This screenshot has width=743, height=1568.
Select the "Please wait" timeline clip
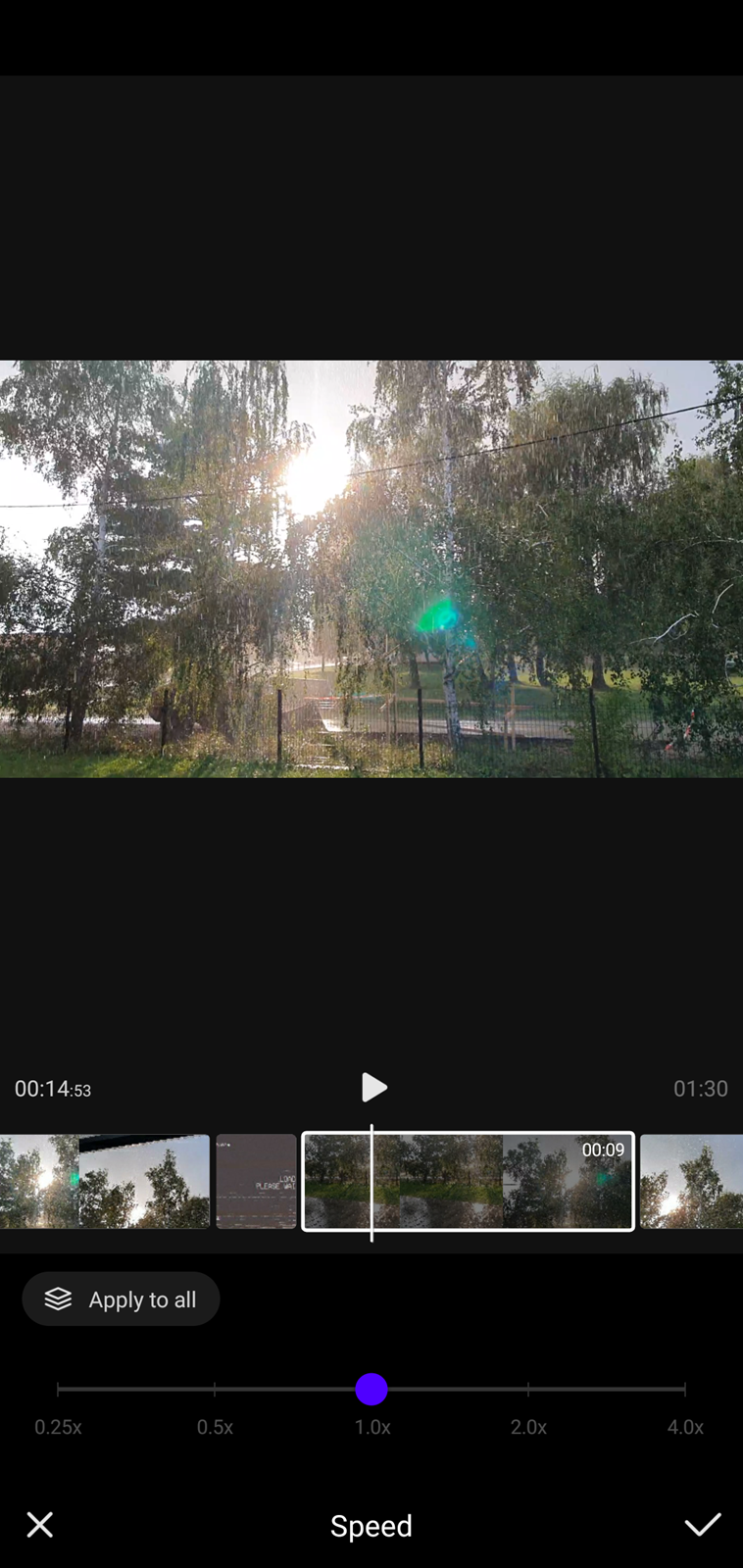click(256, 1181)
